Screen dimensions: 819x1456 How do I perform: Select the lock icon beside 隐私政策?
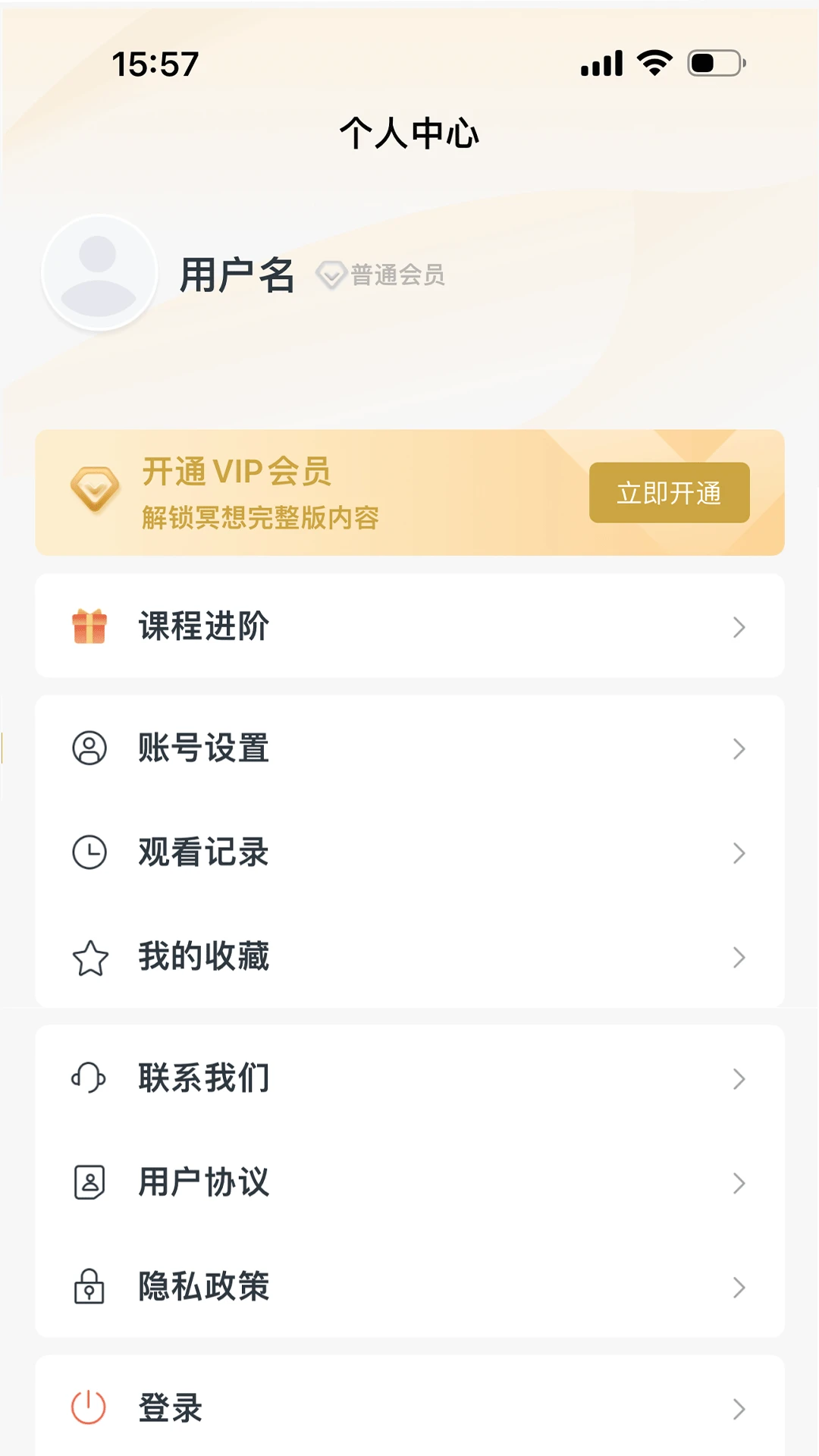89,1285
